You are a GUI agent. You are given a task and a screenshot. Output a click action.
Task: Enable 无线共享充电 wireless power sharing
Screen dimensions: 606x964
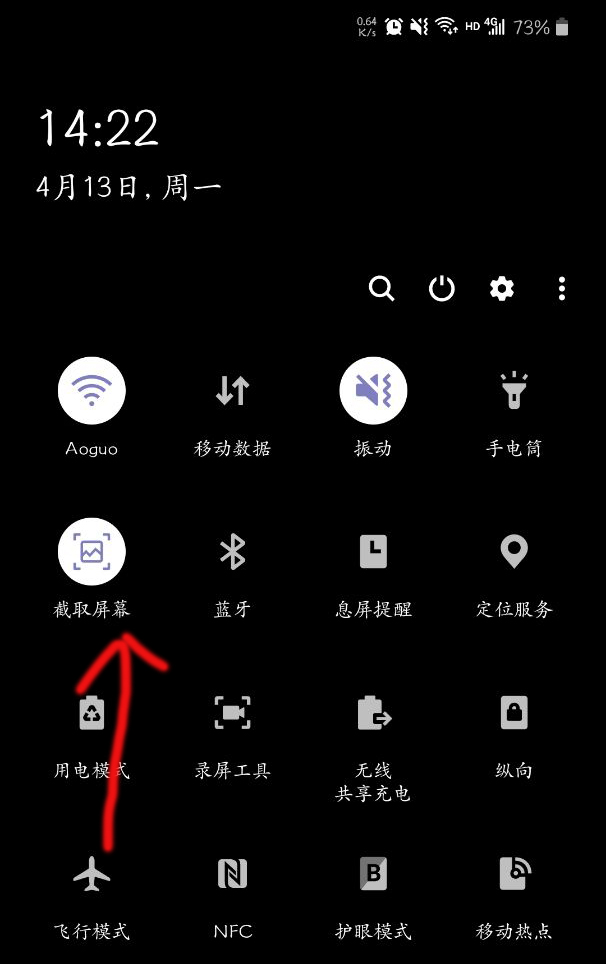point(373,712)
